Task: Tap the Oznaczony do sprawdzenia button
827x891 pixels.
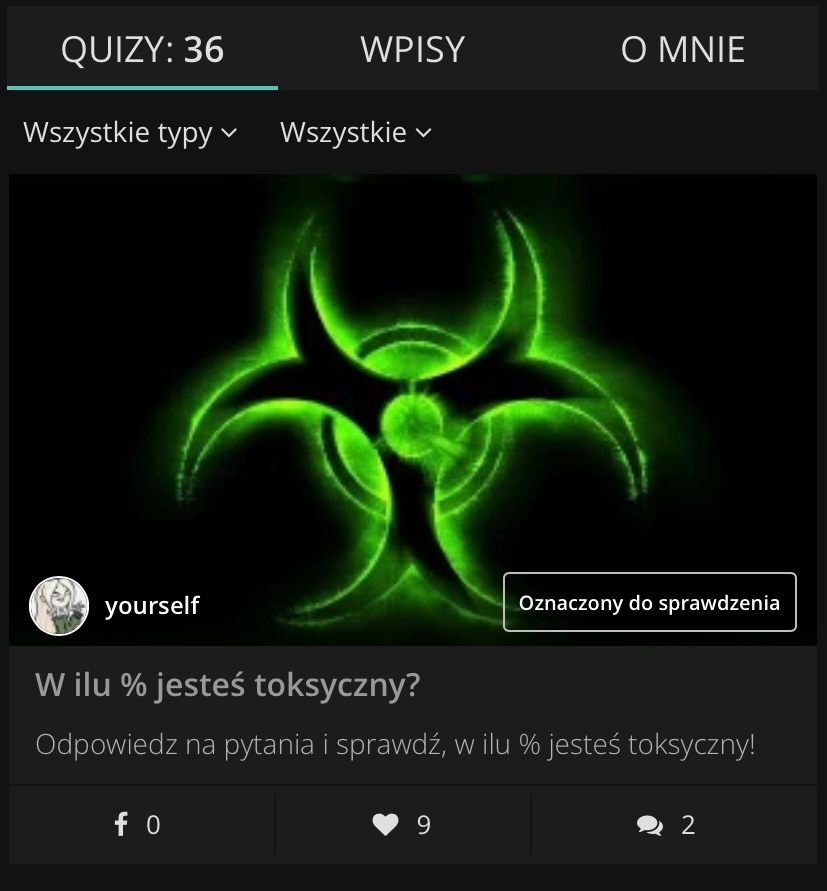Action: (650, 602)
